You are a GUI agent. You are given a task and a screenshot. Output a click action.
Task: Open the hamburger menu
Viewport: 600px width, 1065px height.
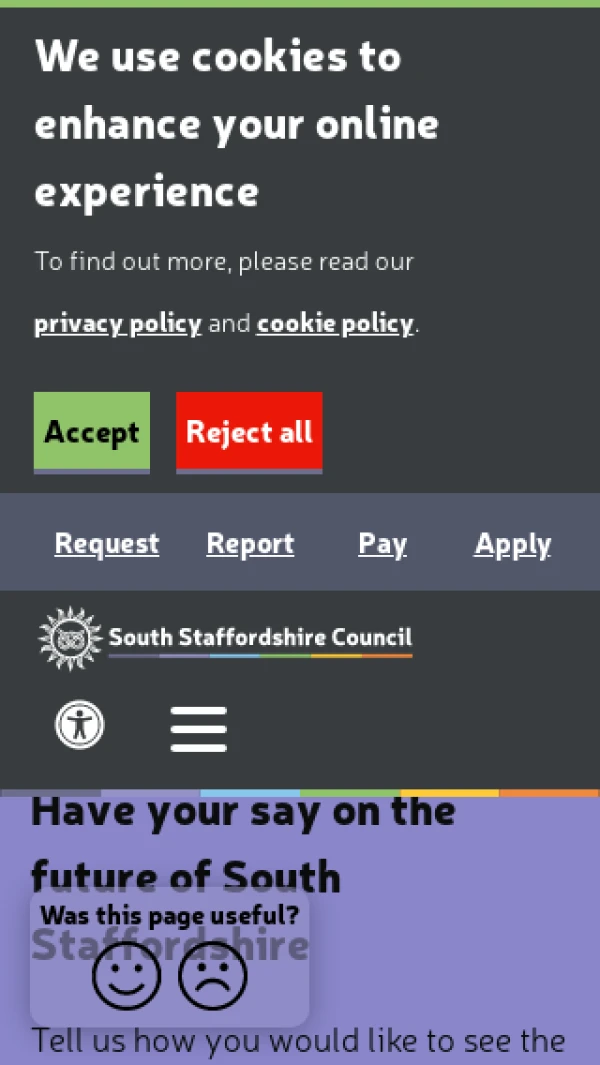click(198, 729)
